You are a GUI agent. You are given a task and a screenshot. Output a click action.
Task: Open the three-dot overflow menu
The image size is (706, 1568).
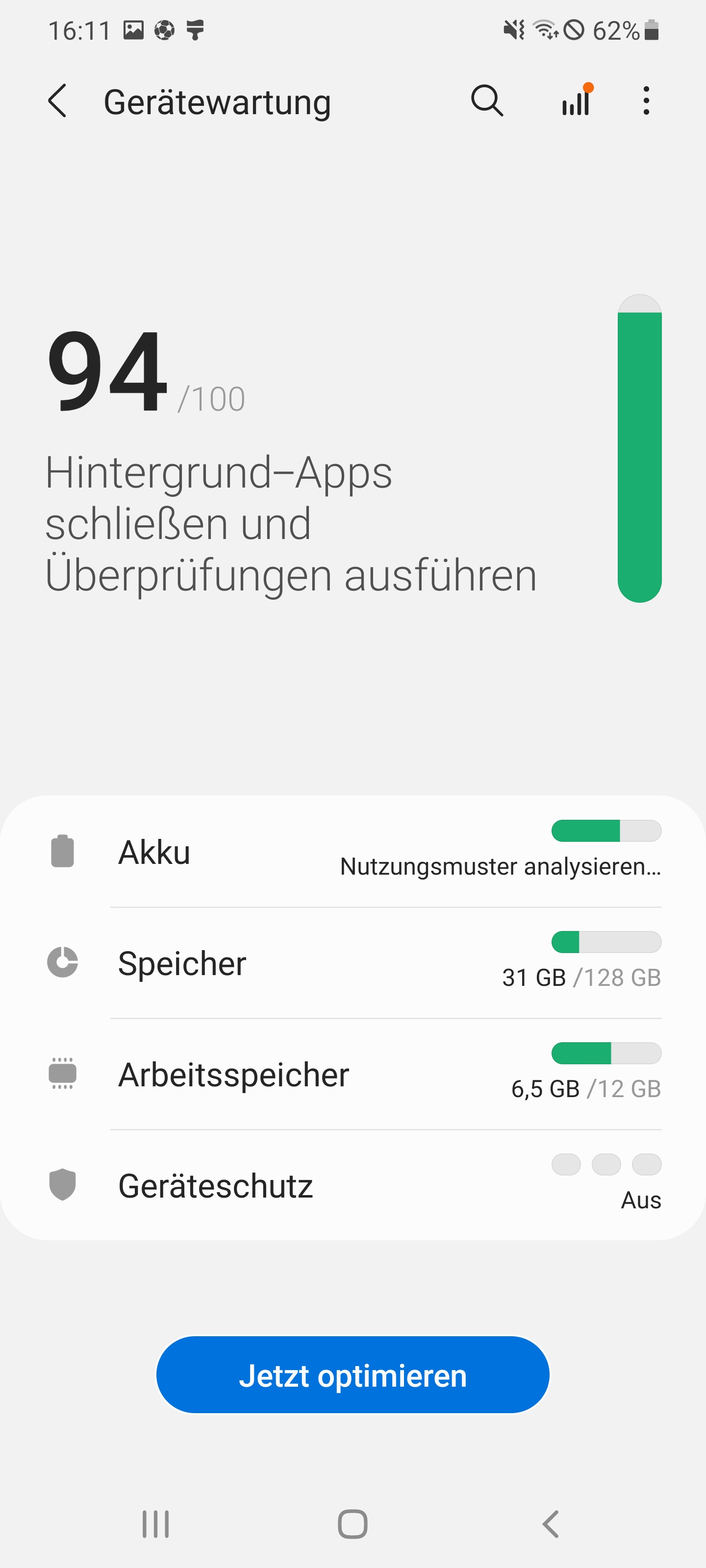(x=646, y=101)
